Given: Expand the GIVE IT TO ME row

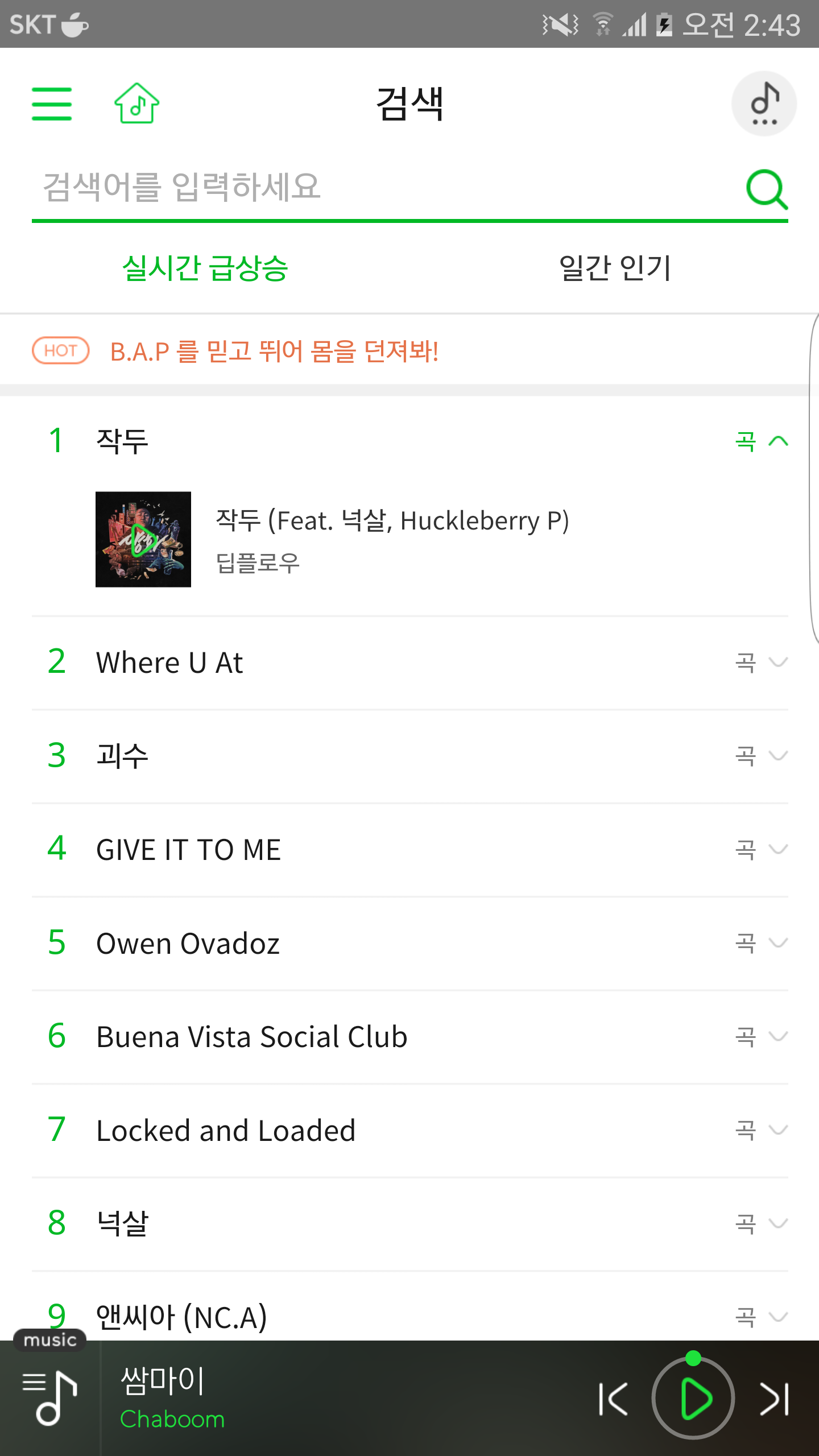Looking at the screenshot, I should (777, 849).
